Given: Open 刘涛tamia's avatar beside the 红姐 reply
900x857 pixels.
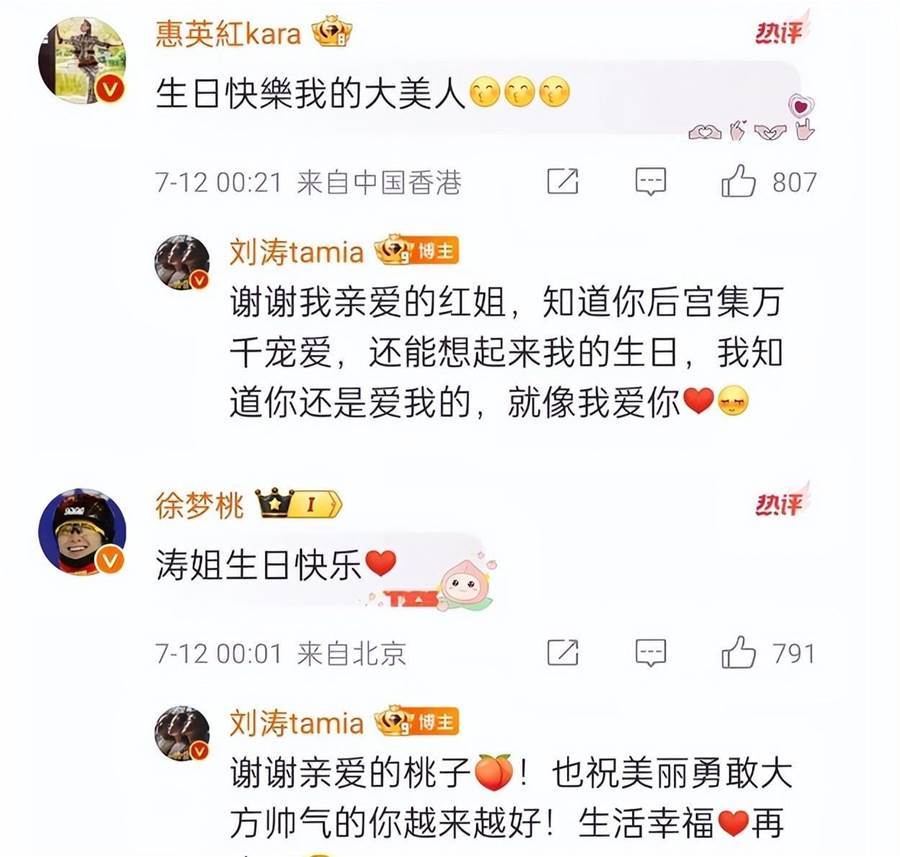Looking at the screenshot, I should [181, 263].
